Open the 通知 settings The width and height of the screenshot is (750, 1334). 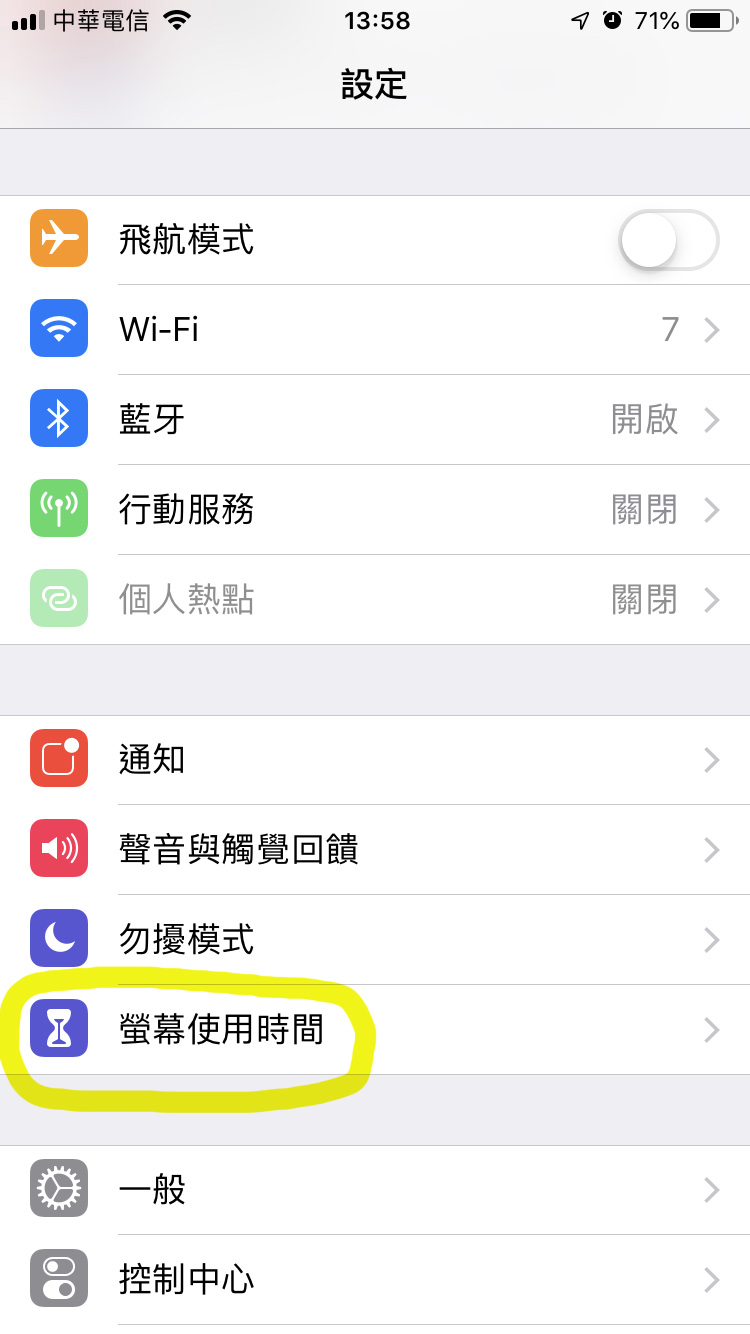click(375, 760)
